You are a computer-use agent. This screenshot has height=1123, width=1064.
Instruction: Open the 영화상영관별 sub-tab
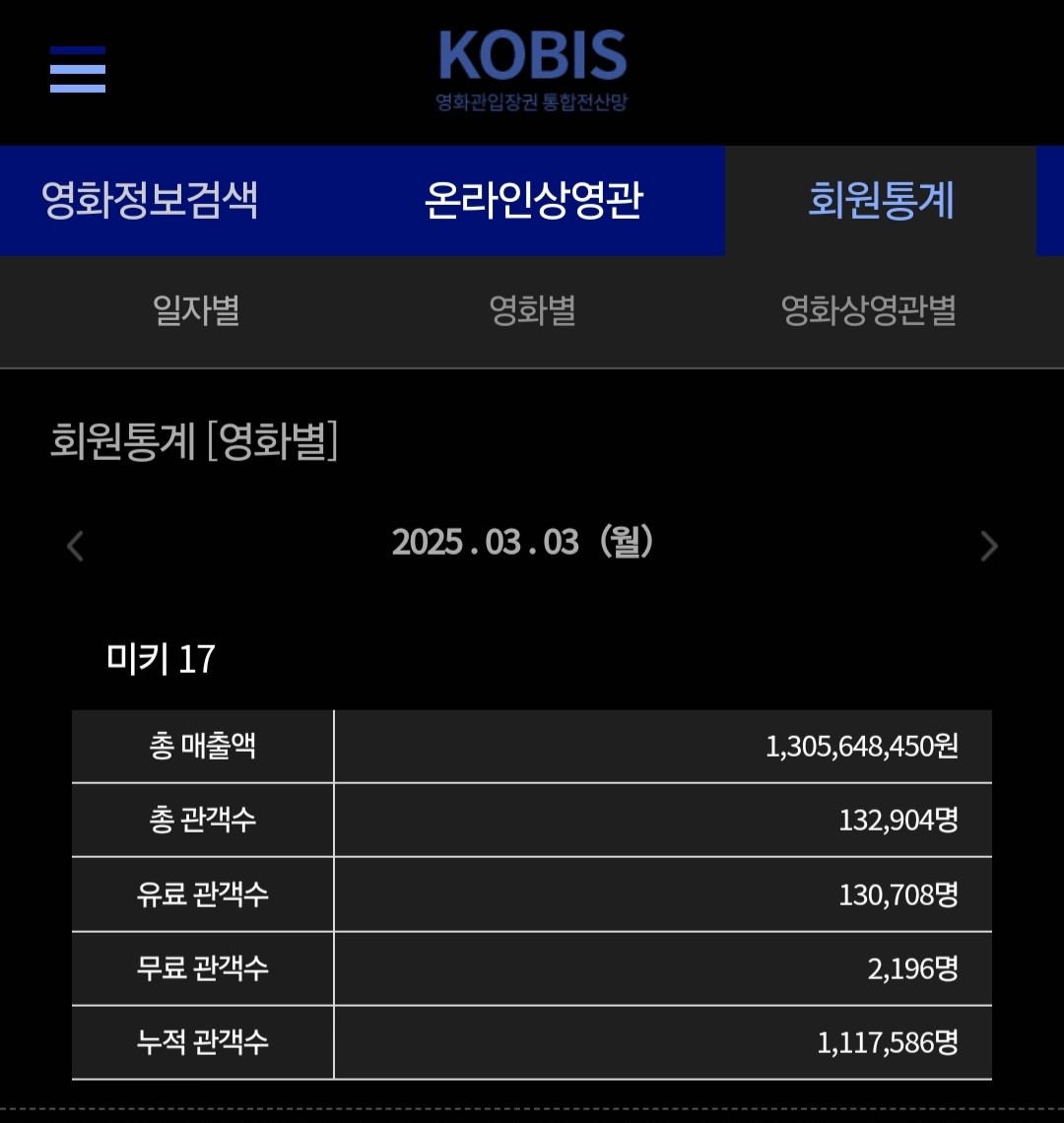point(868,311)
